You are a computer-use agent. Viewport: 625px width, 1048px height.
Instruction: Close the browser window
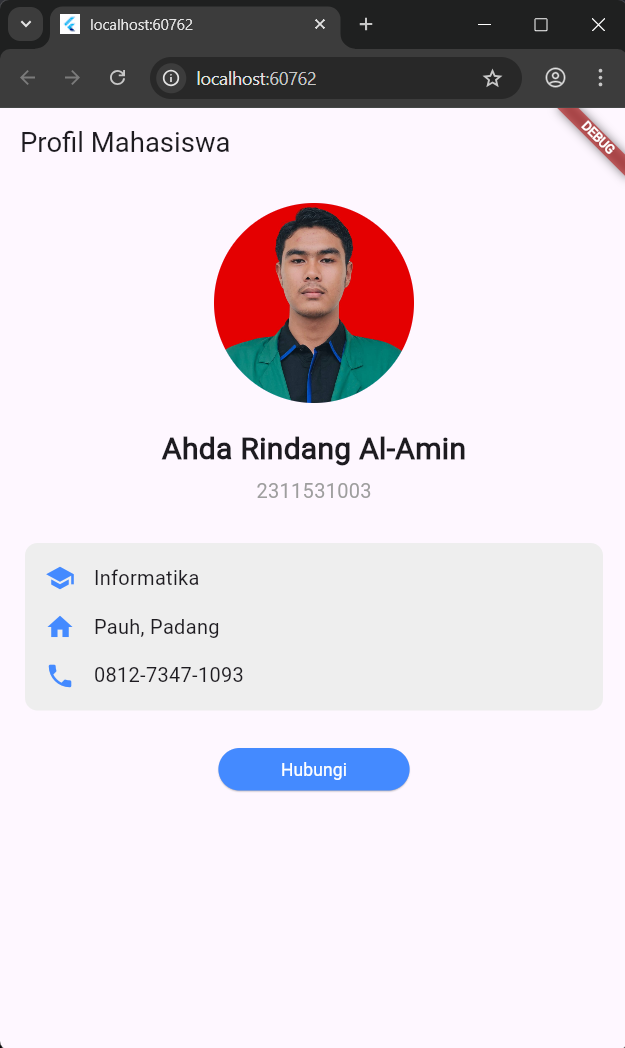(598, 25)
